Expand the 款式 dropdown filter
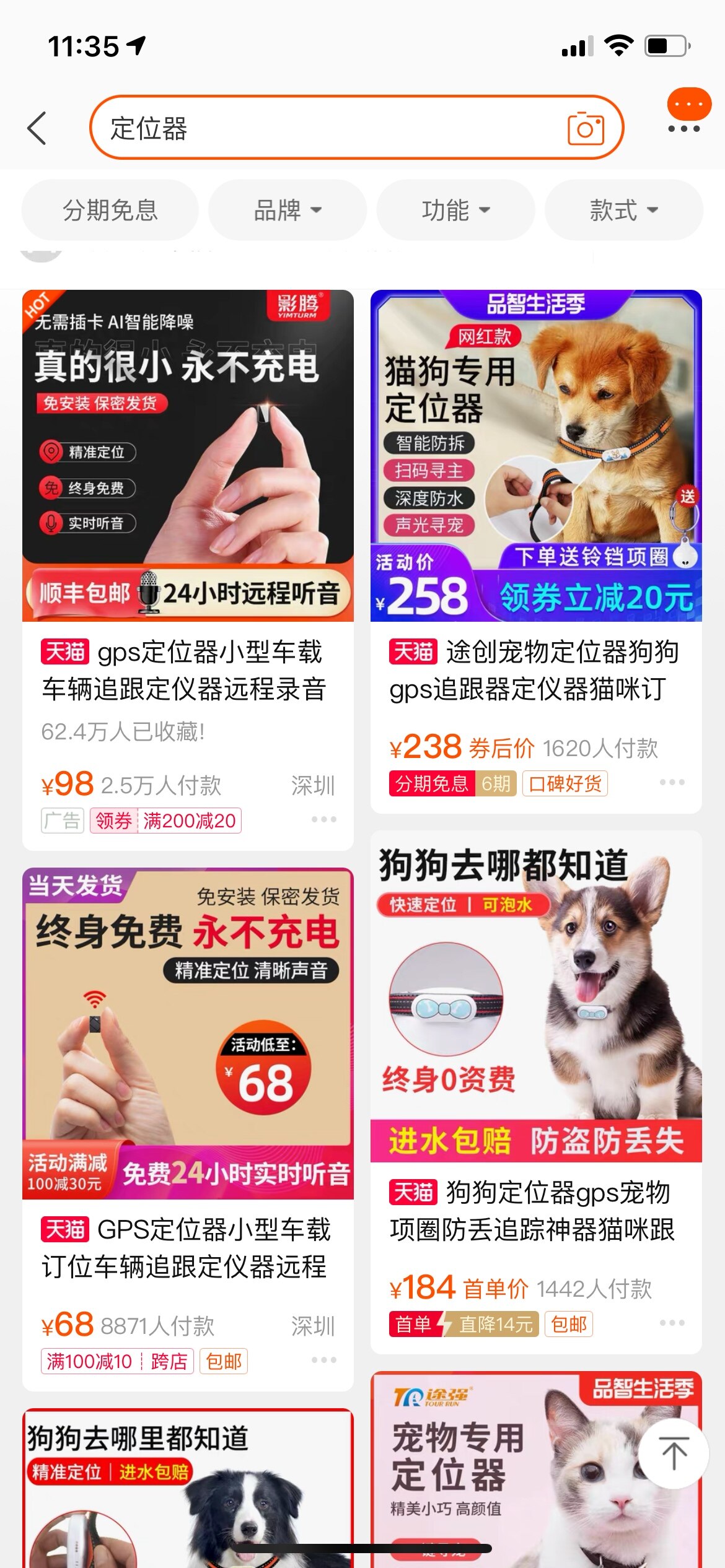The height and width of the screenshot is (1568, 725). [x=623, y=210]
